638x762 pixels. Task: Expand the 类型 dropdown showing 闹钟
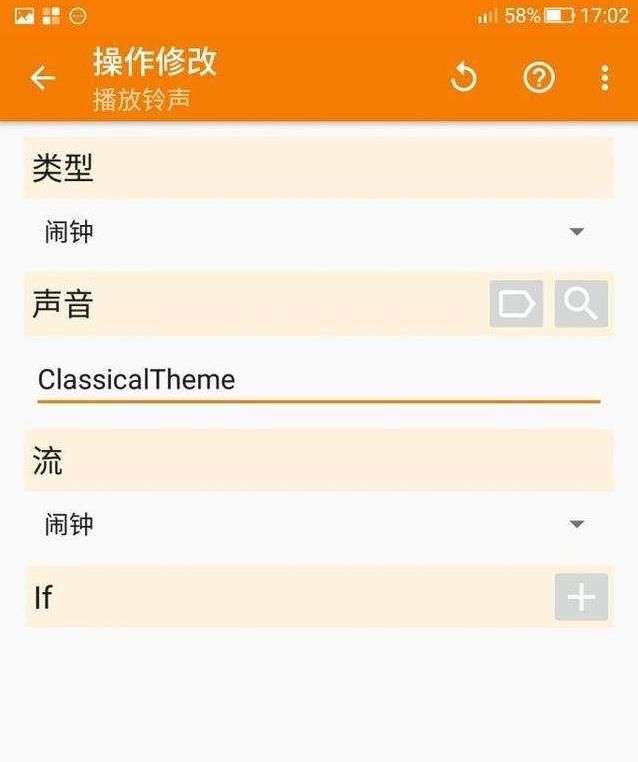tap(315, 232)
